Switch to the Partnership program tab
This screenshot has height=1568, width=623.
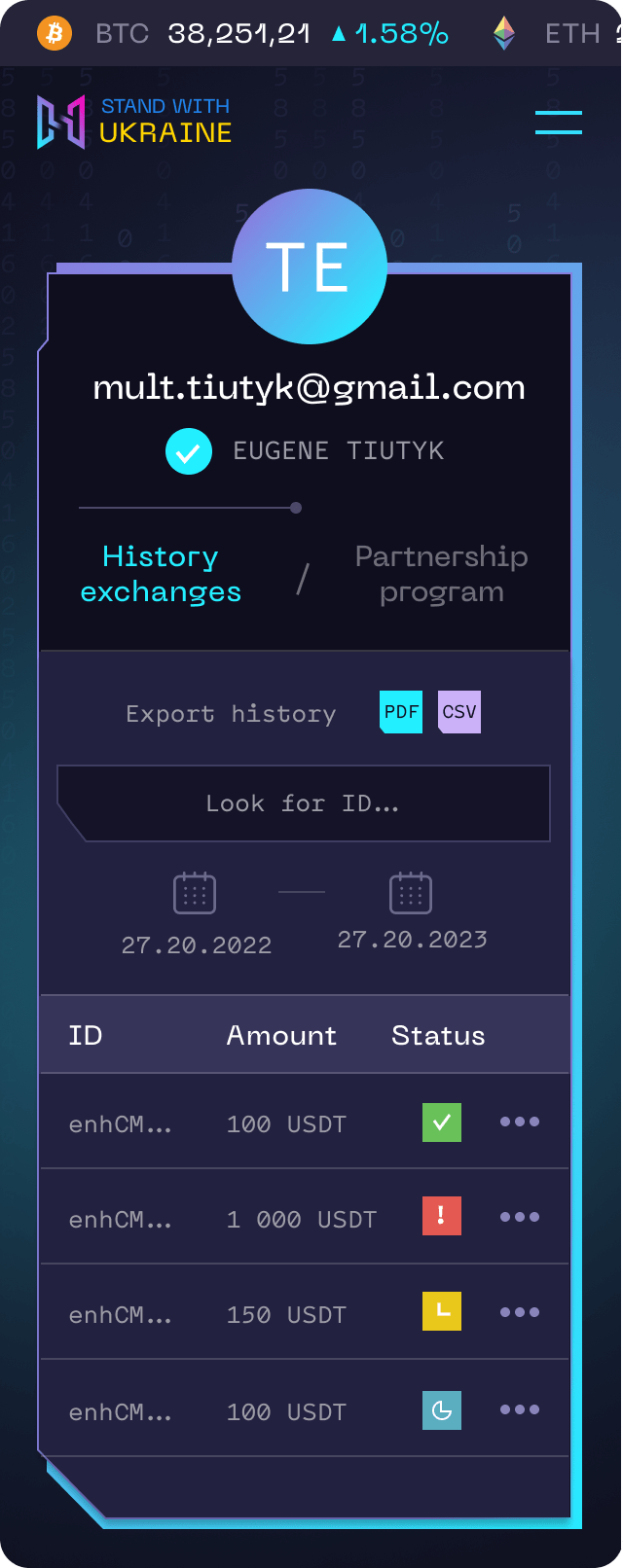(441, 574)
